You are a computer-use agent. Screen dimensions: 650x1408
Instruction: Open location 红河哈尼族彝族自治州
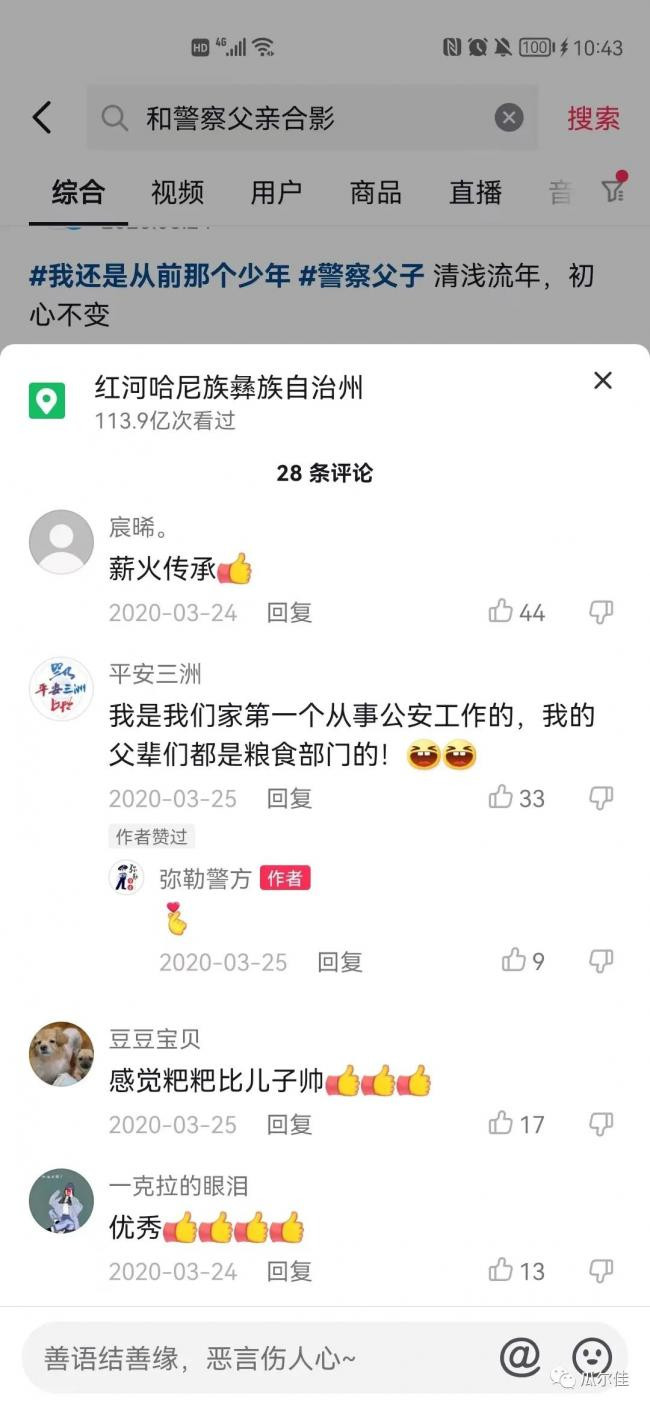[228, 388]
